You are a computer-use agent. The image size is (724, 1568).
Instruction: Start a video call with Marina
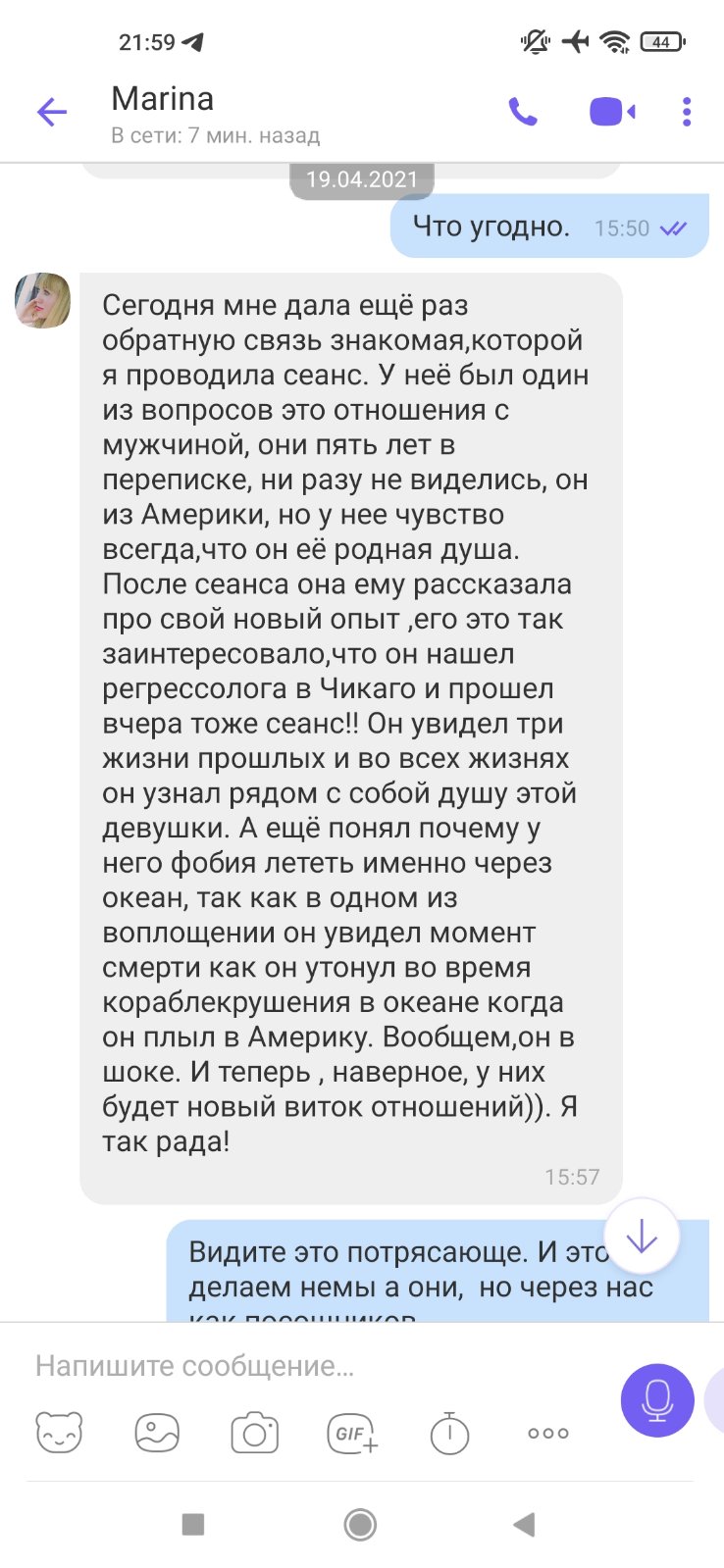(x=612, y=112)
